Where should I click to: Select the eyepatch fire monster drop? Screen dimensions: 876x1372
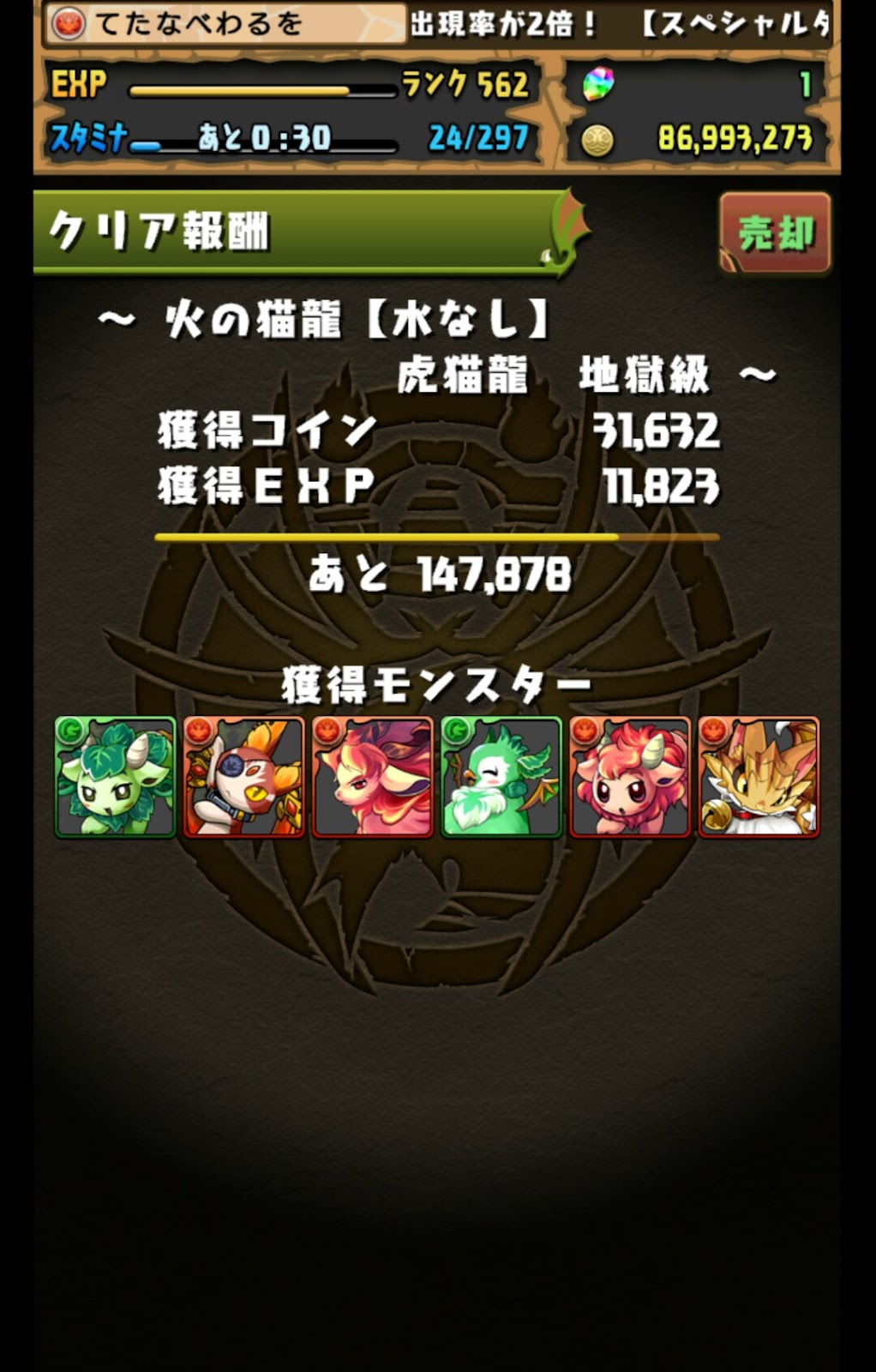[243, 777]
